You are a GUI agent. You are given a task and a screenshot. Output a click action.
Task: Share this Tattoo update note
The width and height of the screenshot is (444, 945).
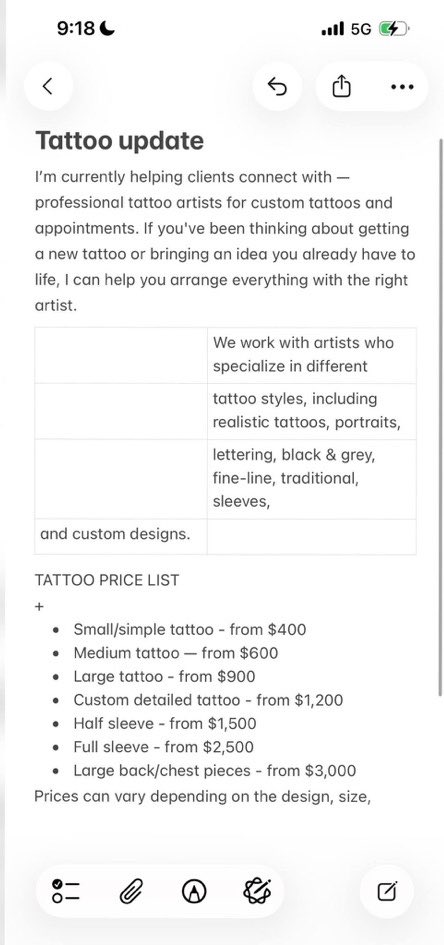pyautogui.click(x=342, y=87)
